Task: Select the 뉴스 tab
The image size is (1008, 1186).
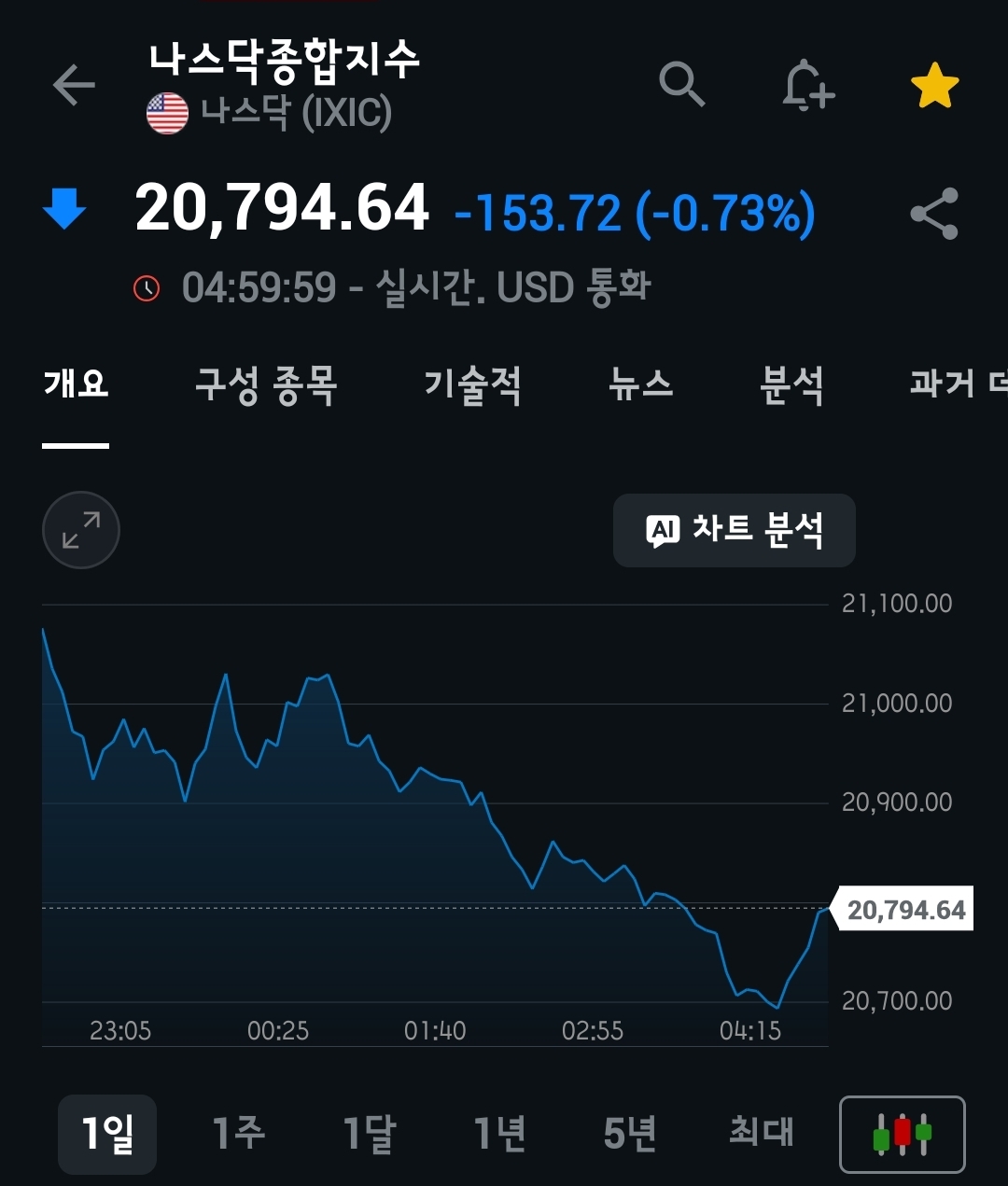Action: tap(640, 384)
